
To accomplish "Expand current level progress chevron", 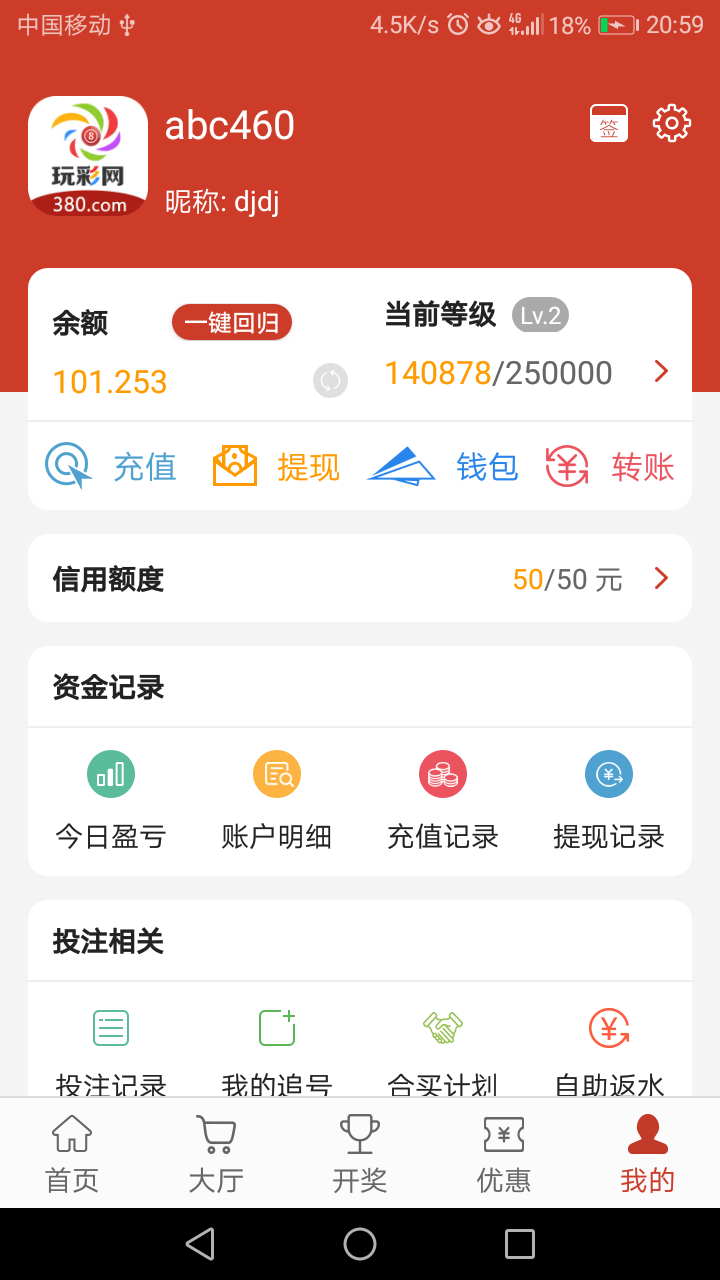I will (661, 372).
